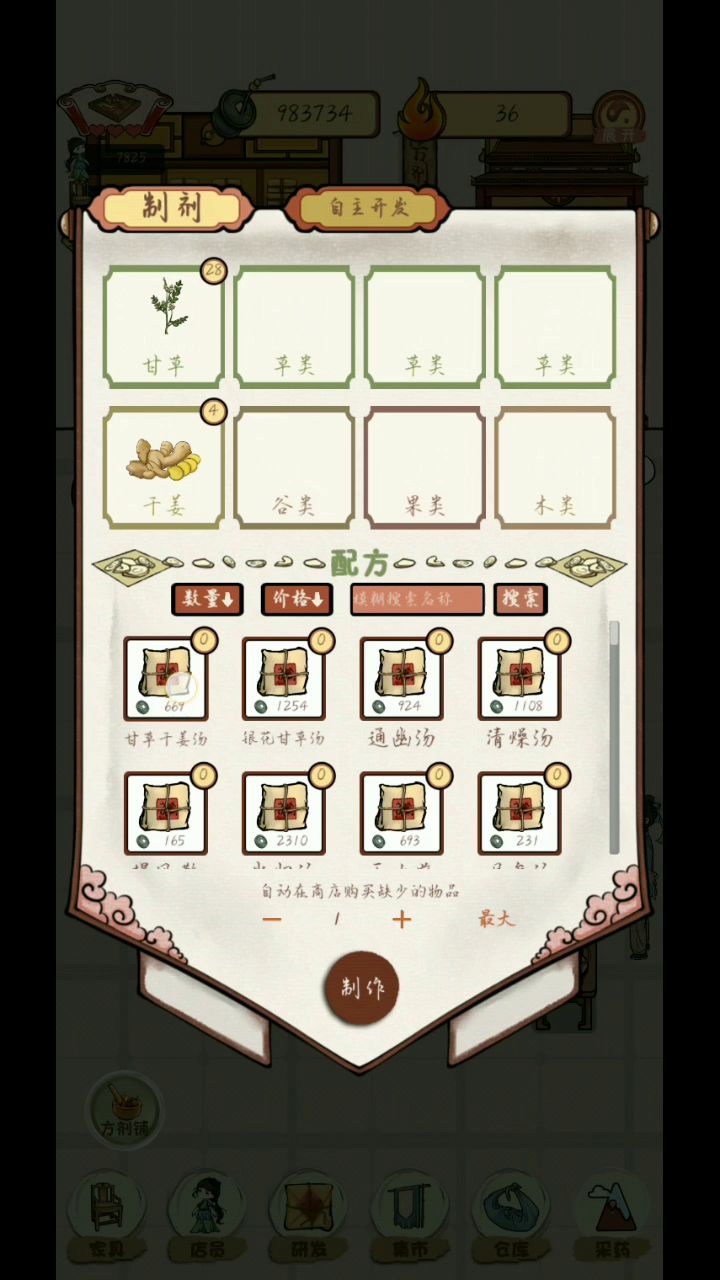Tap the empty 木类 slot
720x1280 pixels.
click(x=555, y=467)
